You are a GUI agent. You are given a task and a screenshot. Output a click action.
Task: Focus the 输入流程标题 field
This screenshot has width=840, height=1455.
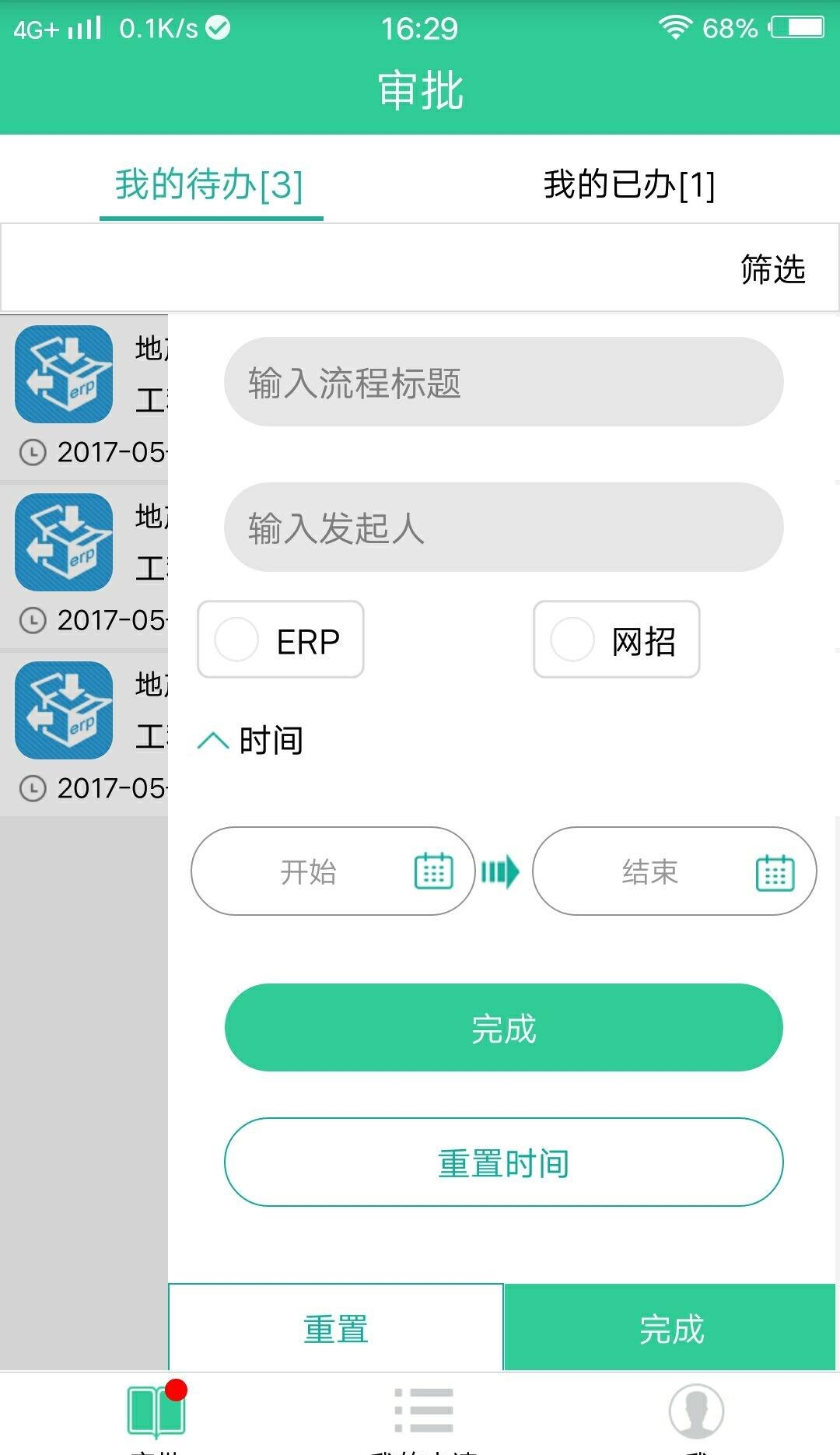pyautogui.click(x=503, y=382)
